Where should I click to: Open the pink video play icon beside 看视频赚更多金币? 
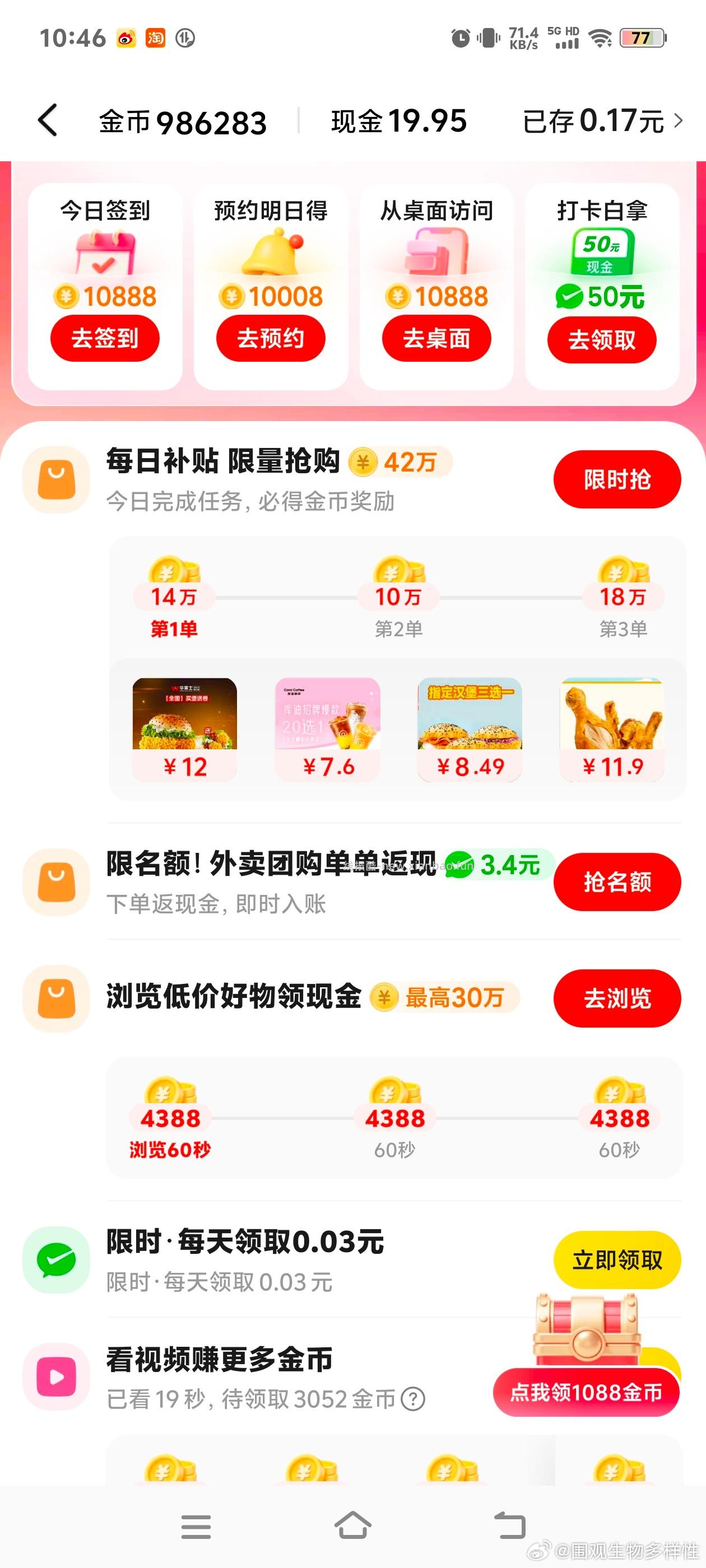(56, 1377)
